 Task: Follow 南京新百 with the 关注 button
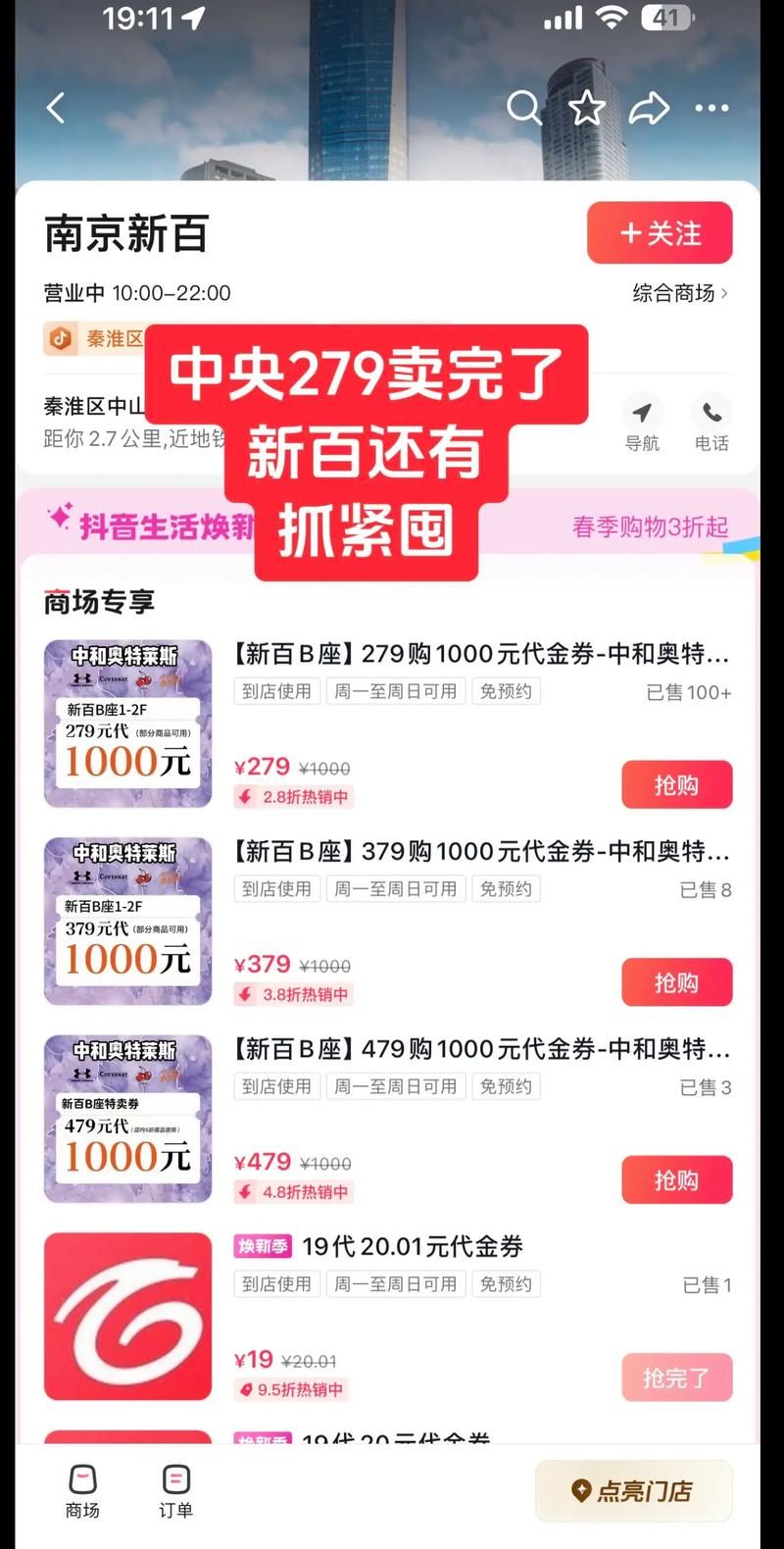(660, 233)
